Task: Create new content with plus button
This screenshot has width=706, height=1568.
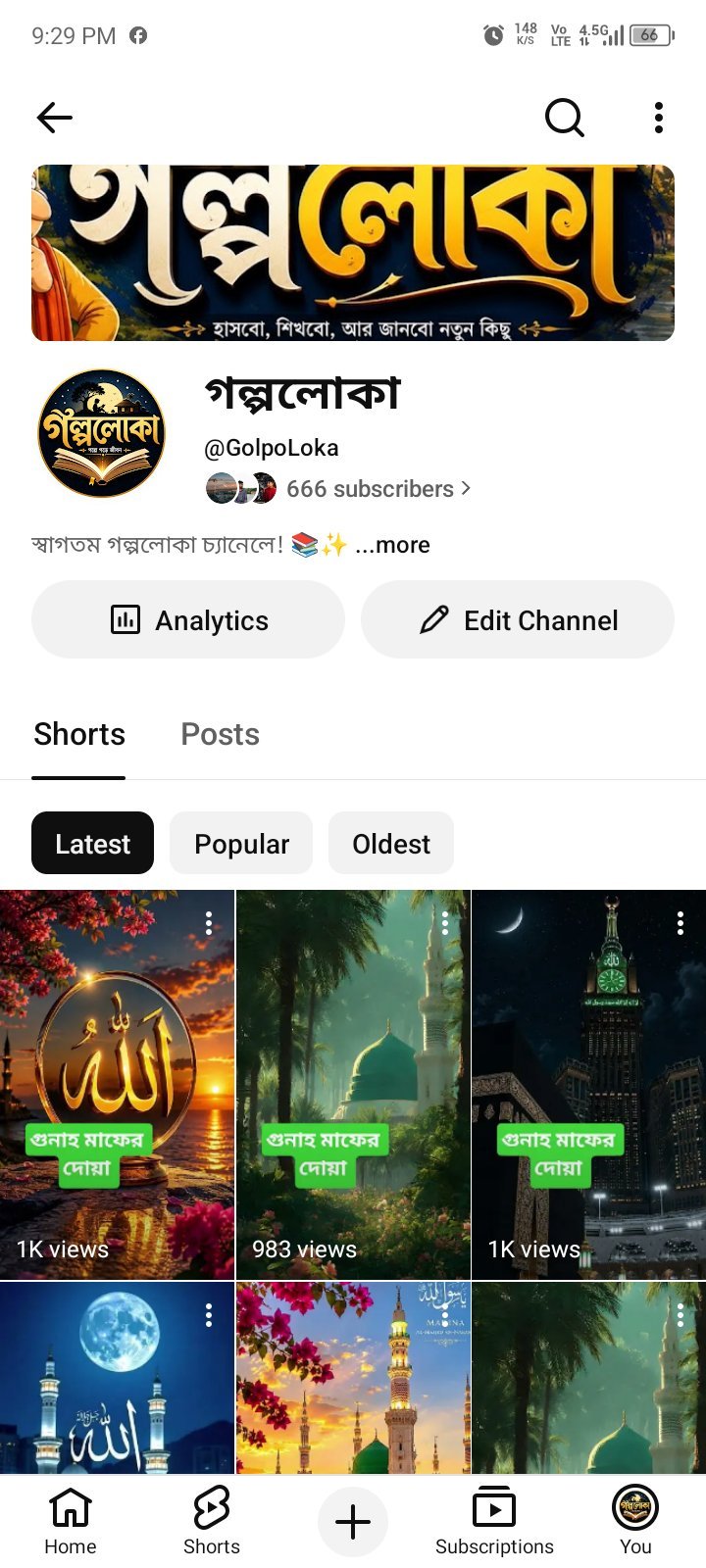Action: click(353, 1522)
